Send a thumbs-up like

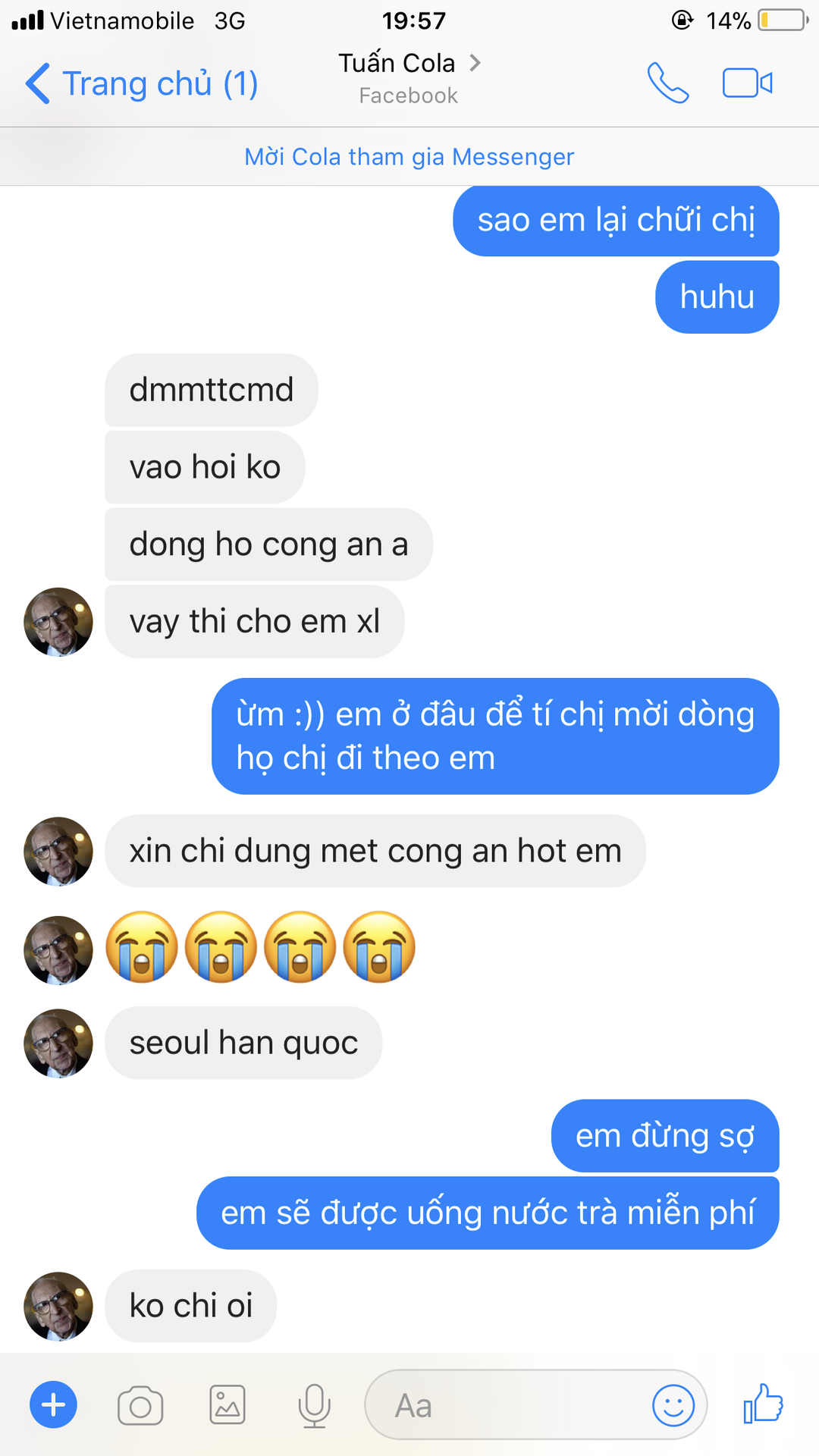click(763, 1404)
